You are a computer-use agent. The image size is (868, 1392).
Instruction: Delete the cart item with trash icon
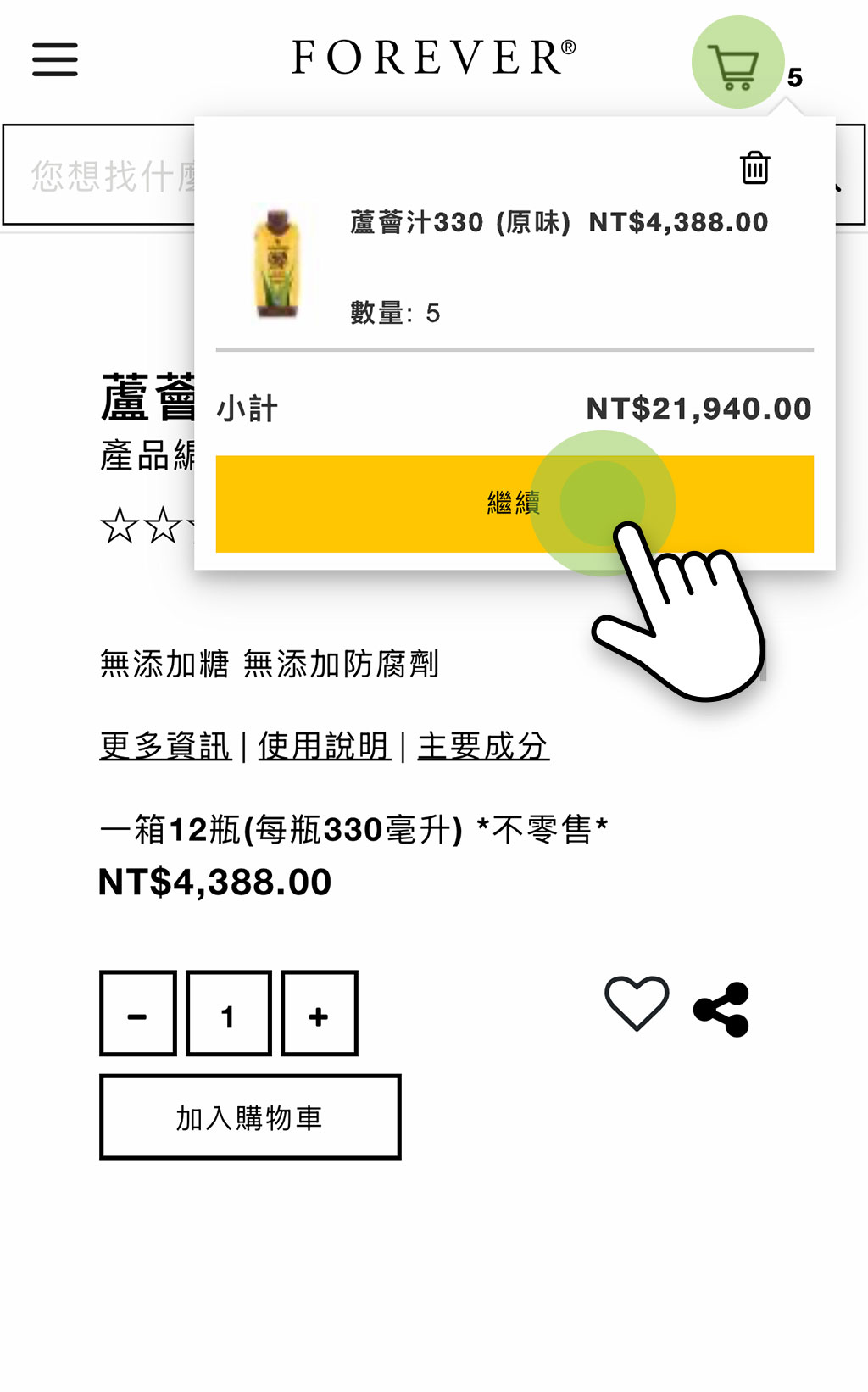click(754, 168)
